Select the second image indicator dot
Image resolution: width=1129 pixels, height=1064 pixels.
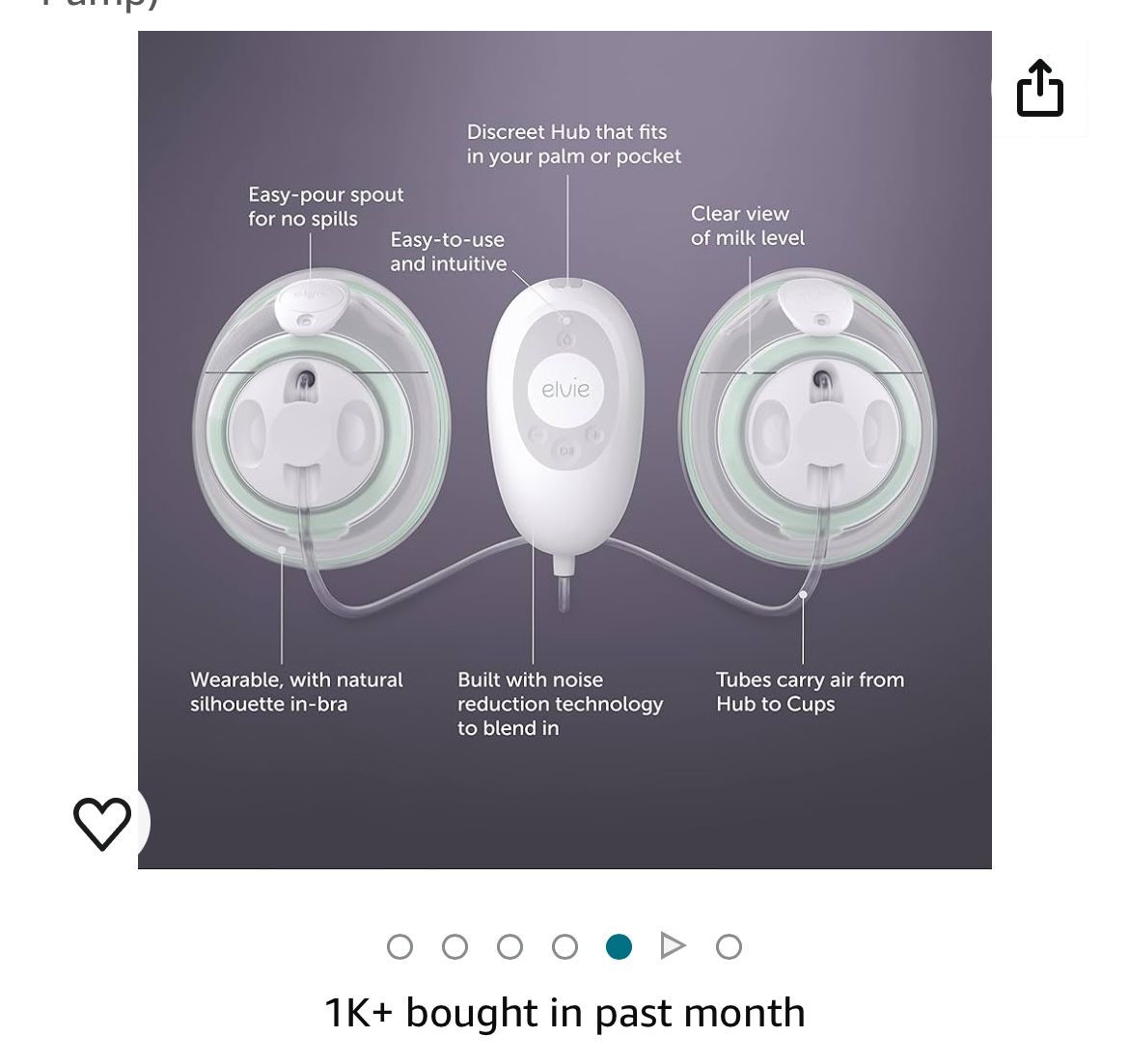[x=454, y=946]
